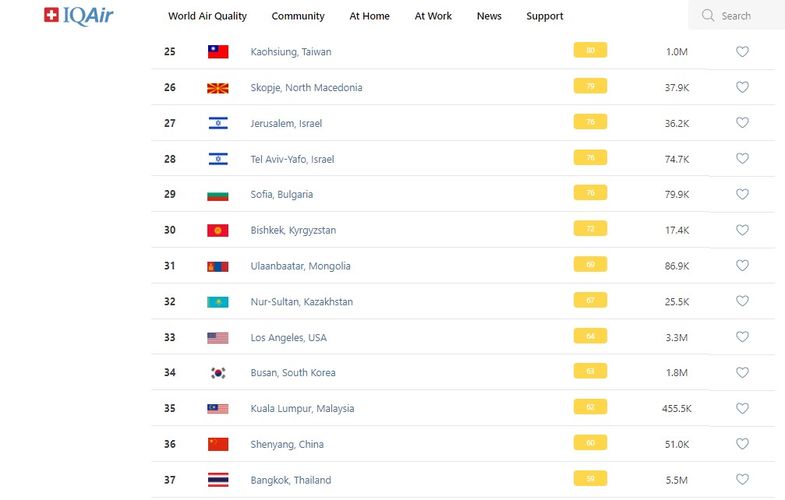
Task: Open Jerusalem, Israel city page
Action: pyautogui.click(x=286, y=123)
